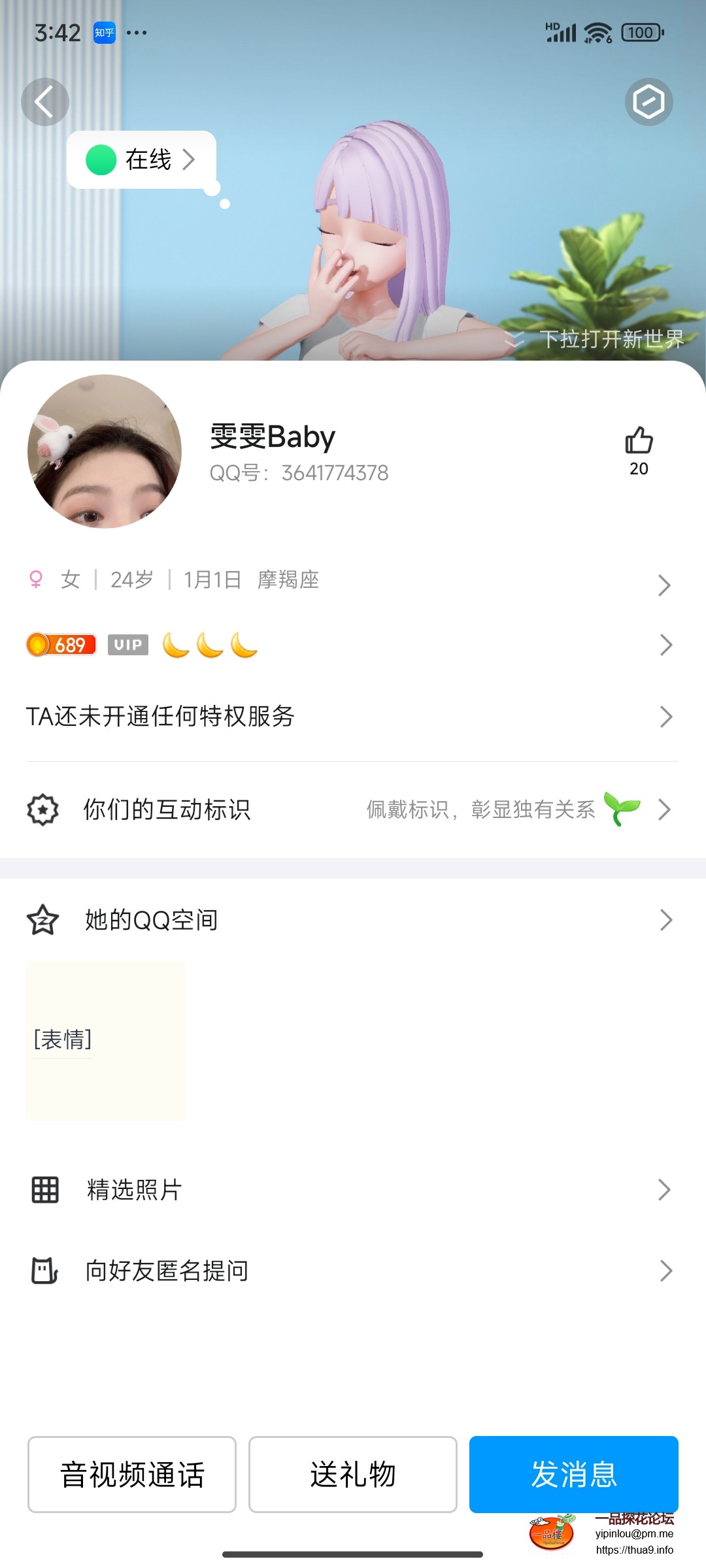Click the star icon next to 她的QQ空间
The height and width of the screenshot is (1568, 706).
(43, 919)
